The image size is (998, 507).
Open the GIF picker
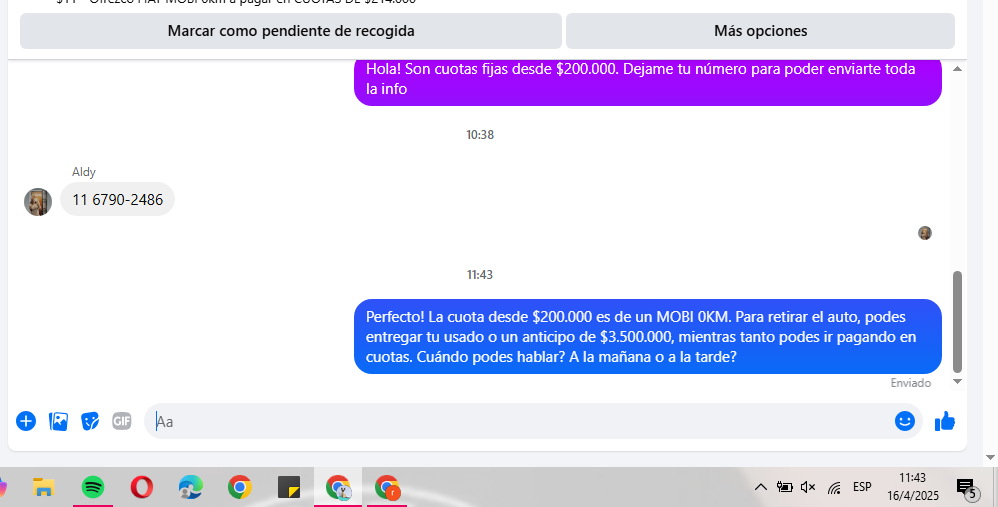122,421
